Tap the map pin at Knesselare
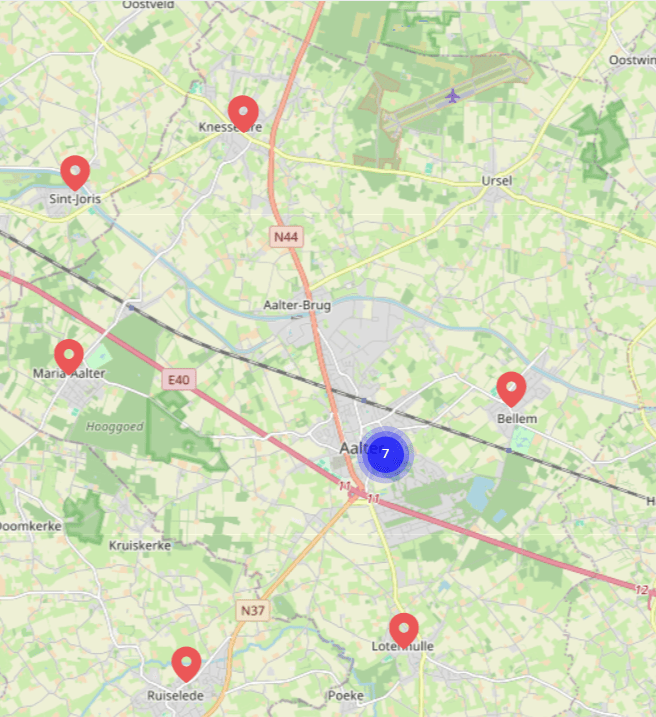Screen dimensions: 656x717 [243, 112]
